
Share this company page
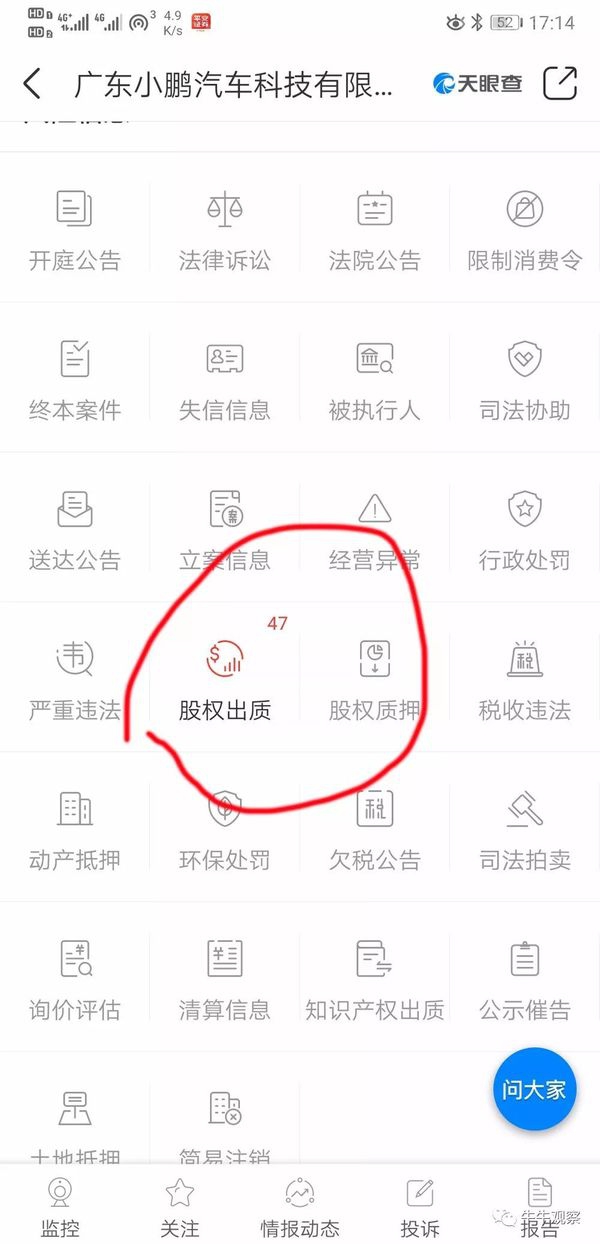point(560,84)
